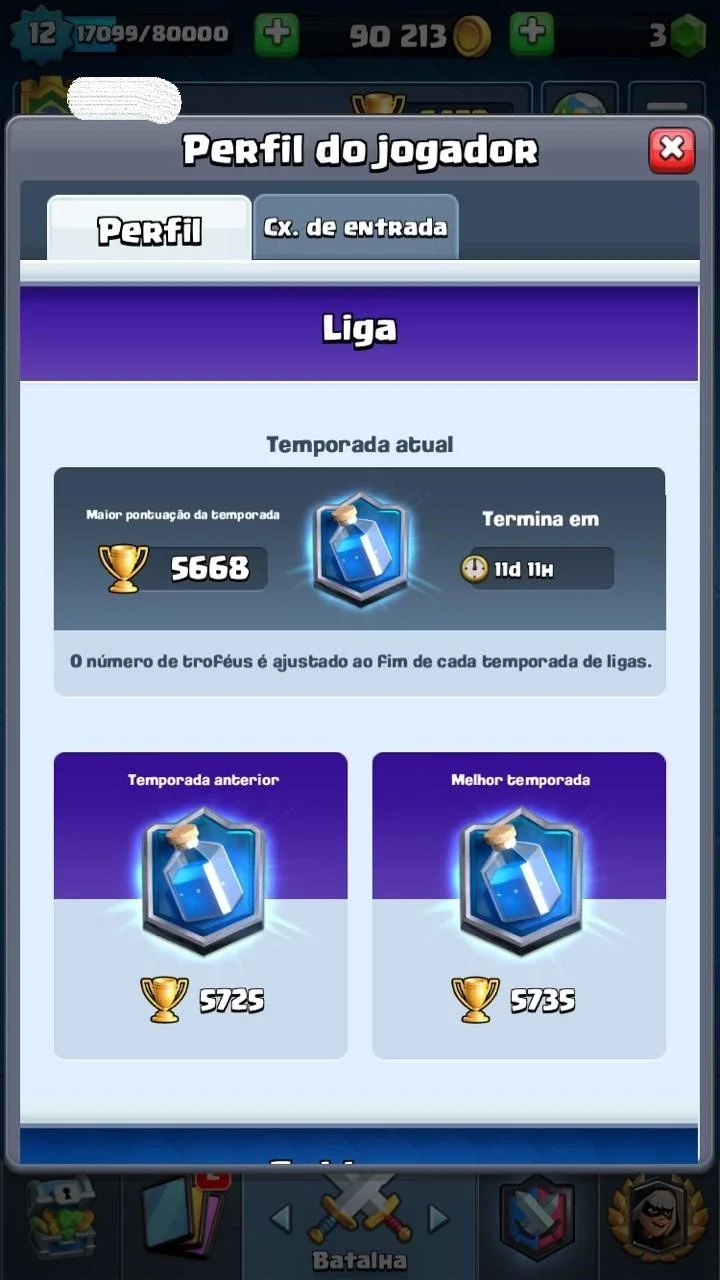The image size is (720, 1280).
Task: Close the Perfil do jogador dialog
Action: tap(671, 151)
